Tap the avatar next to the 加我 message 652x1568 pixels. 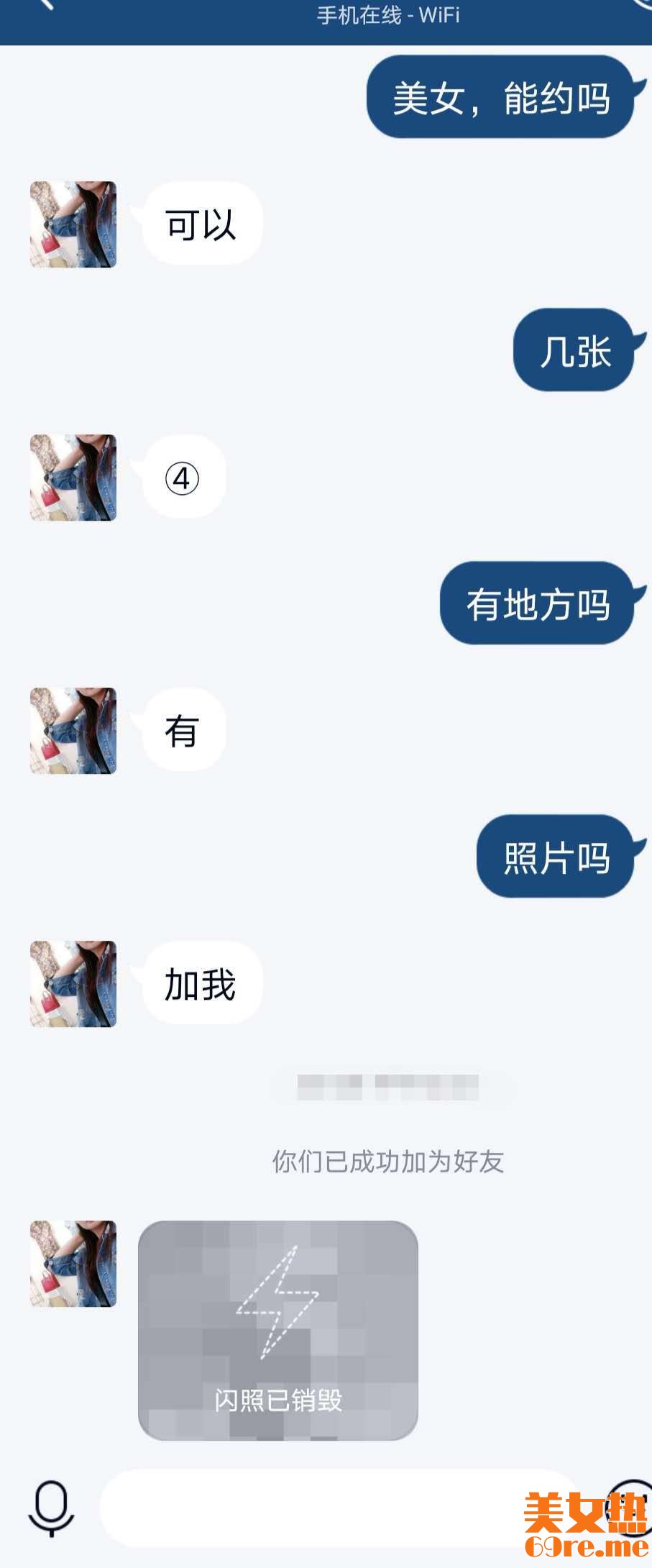pyautogui.click(x=73, y=983)
